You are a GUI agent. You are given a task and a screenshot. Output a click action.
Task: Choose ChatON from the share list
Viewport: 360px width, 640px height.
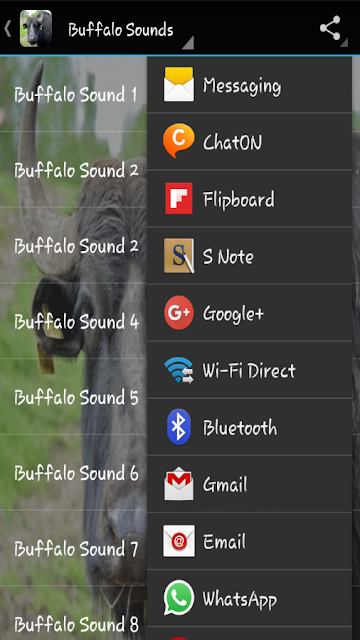[x=249, y=142]
